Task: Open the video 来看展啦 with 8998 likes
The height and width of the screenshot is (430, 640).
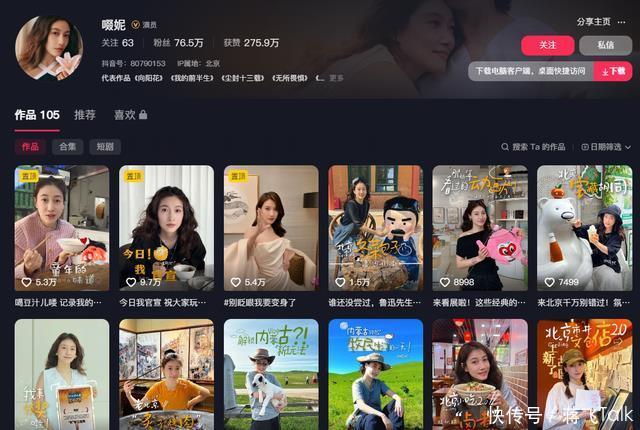Action: [479, 228]
